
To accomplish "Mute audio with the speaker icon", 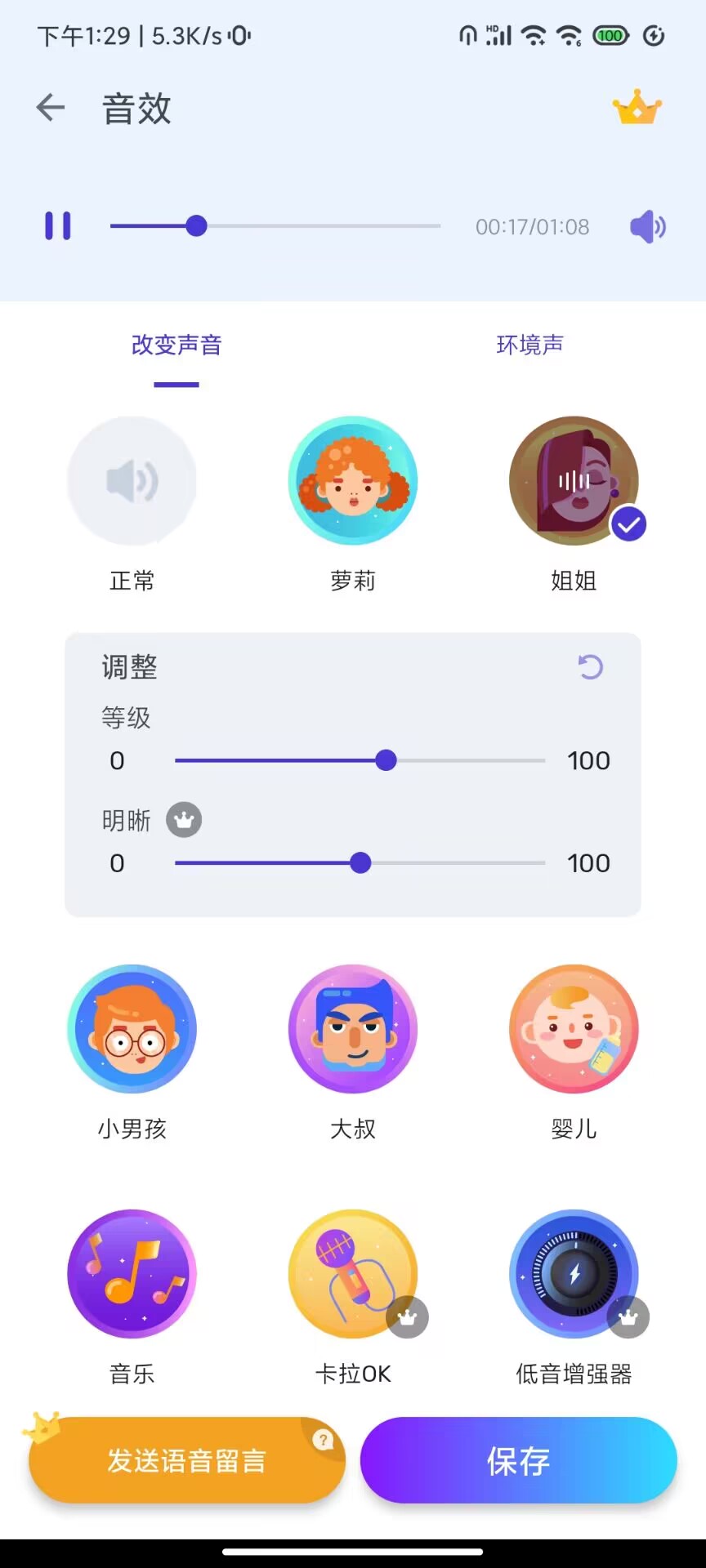I will [646, 226].
